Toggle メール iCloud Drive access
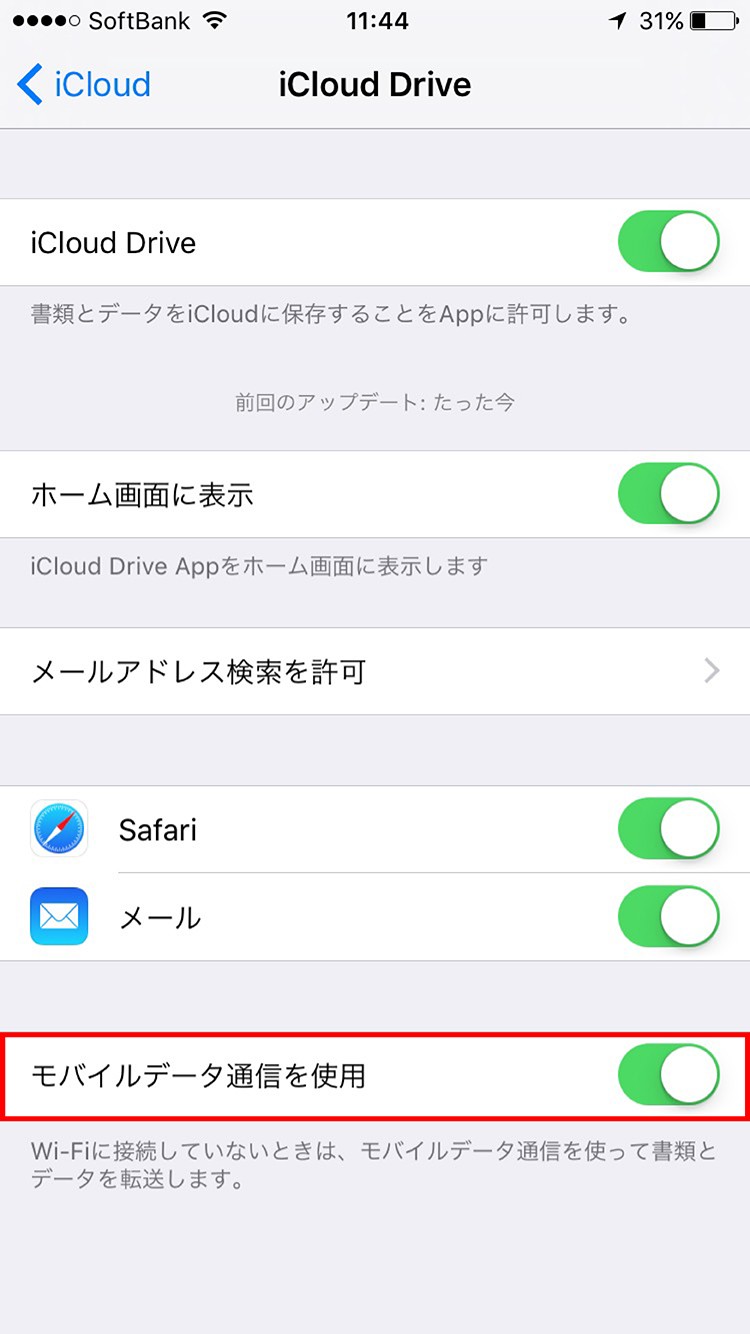This screenshot has height=1334, width=750. click(667, 917)
